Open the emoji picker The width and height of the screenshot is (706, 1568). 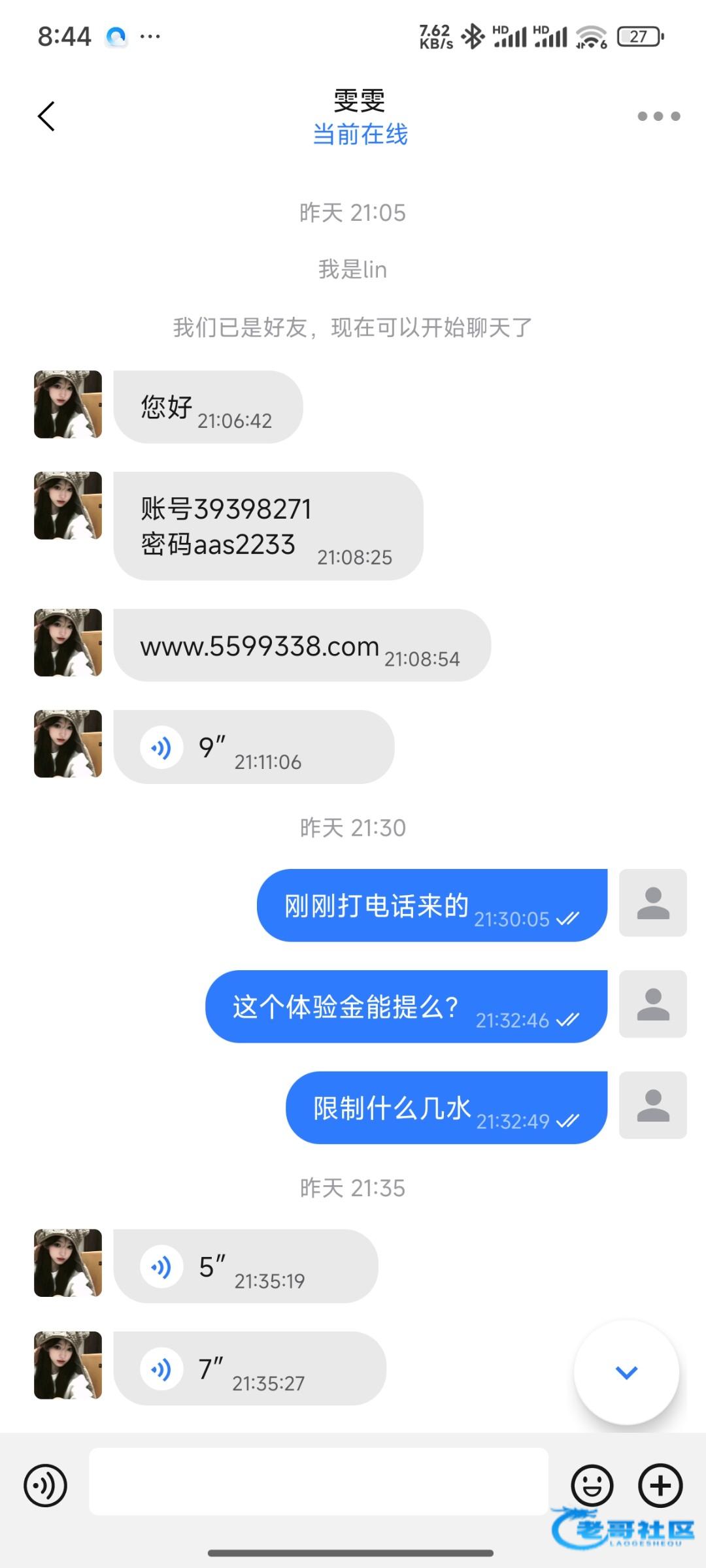pyautogui.click(x=592, y=1485)
